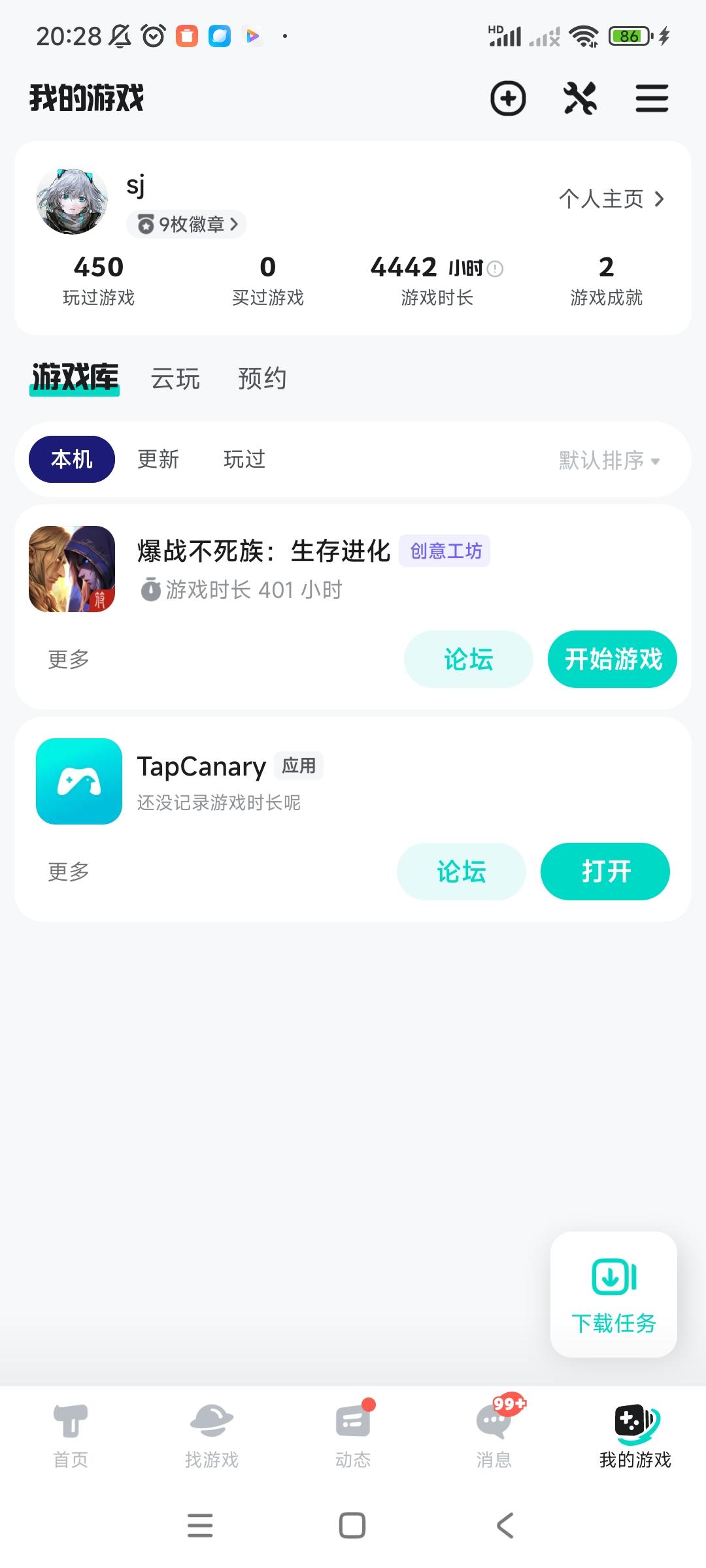Switch to the 更新 filter
The image size is (706, 1568).
158,459
